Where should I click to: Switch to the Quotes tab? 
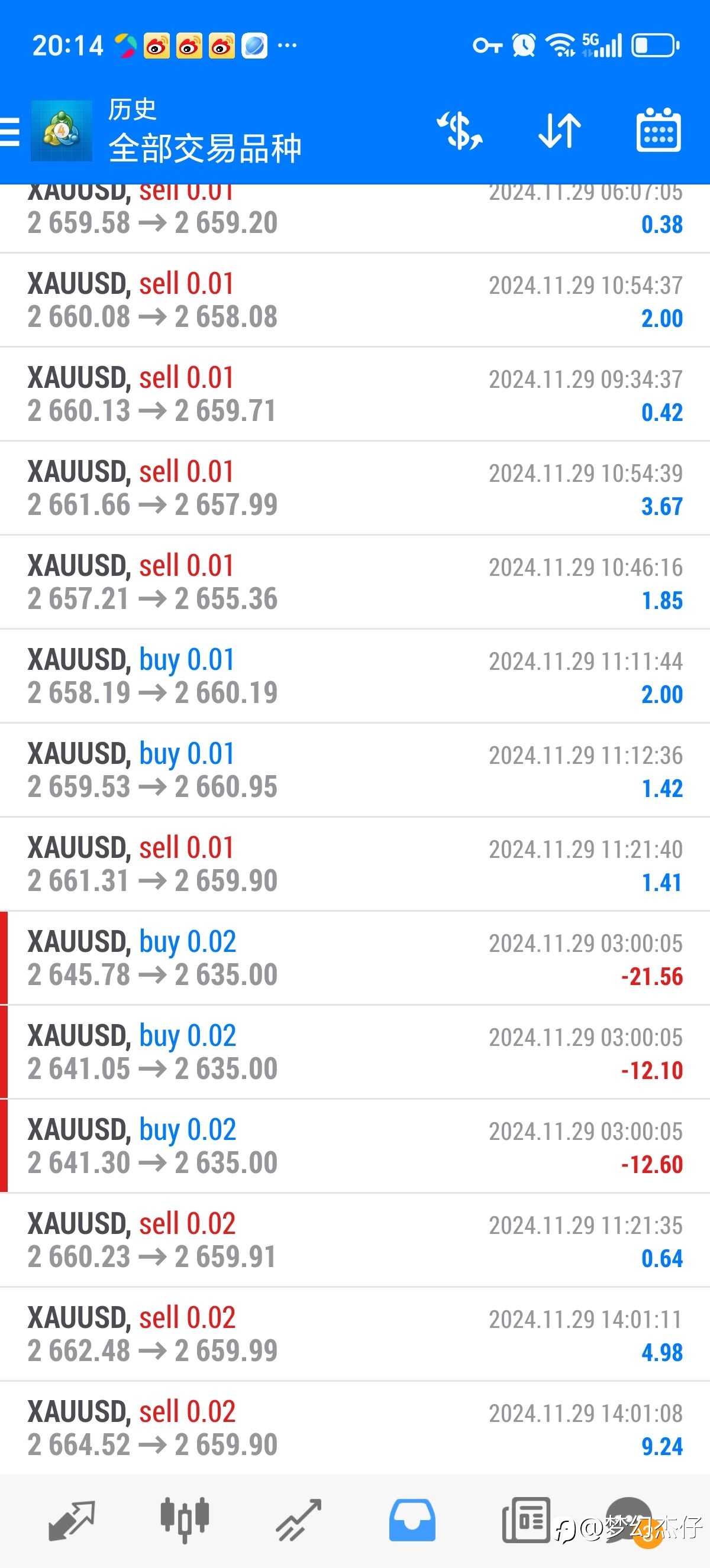tap(71, 1520)
